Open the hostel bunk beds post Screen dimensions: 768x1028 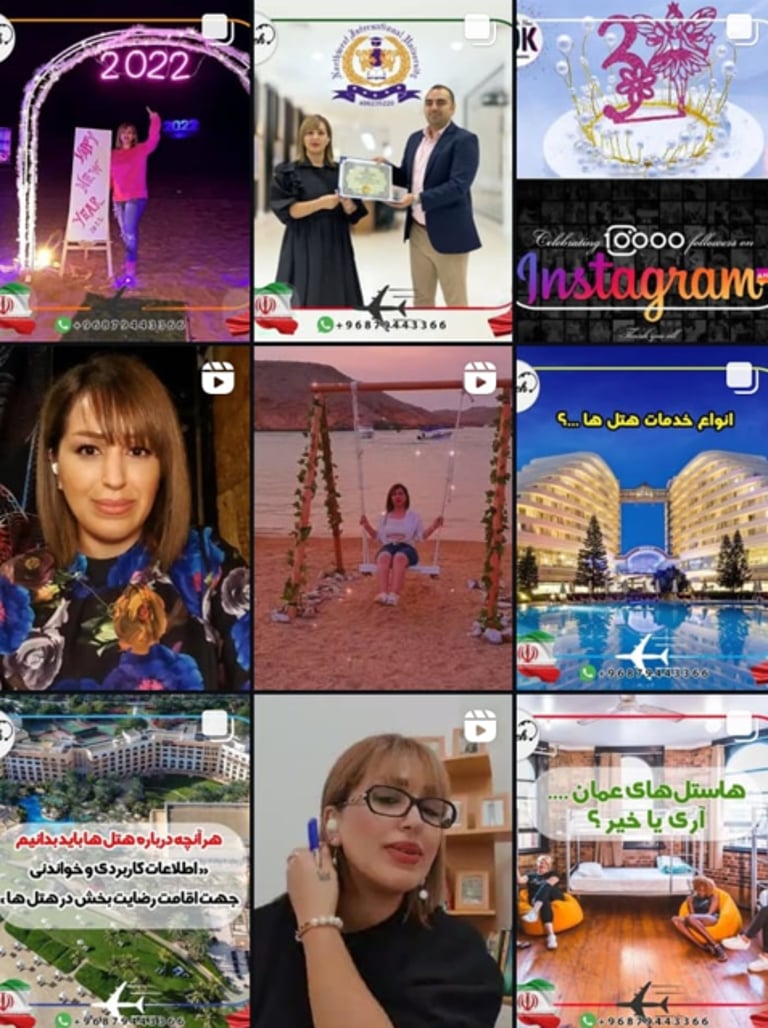(642, 862)
